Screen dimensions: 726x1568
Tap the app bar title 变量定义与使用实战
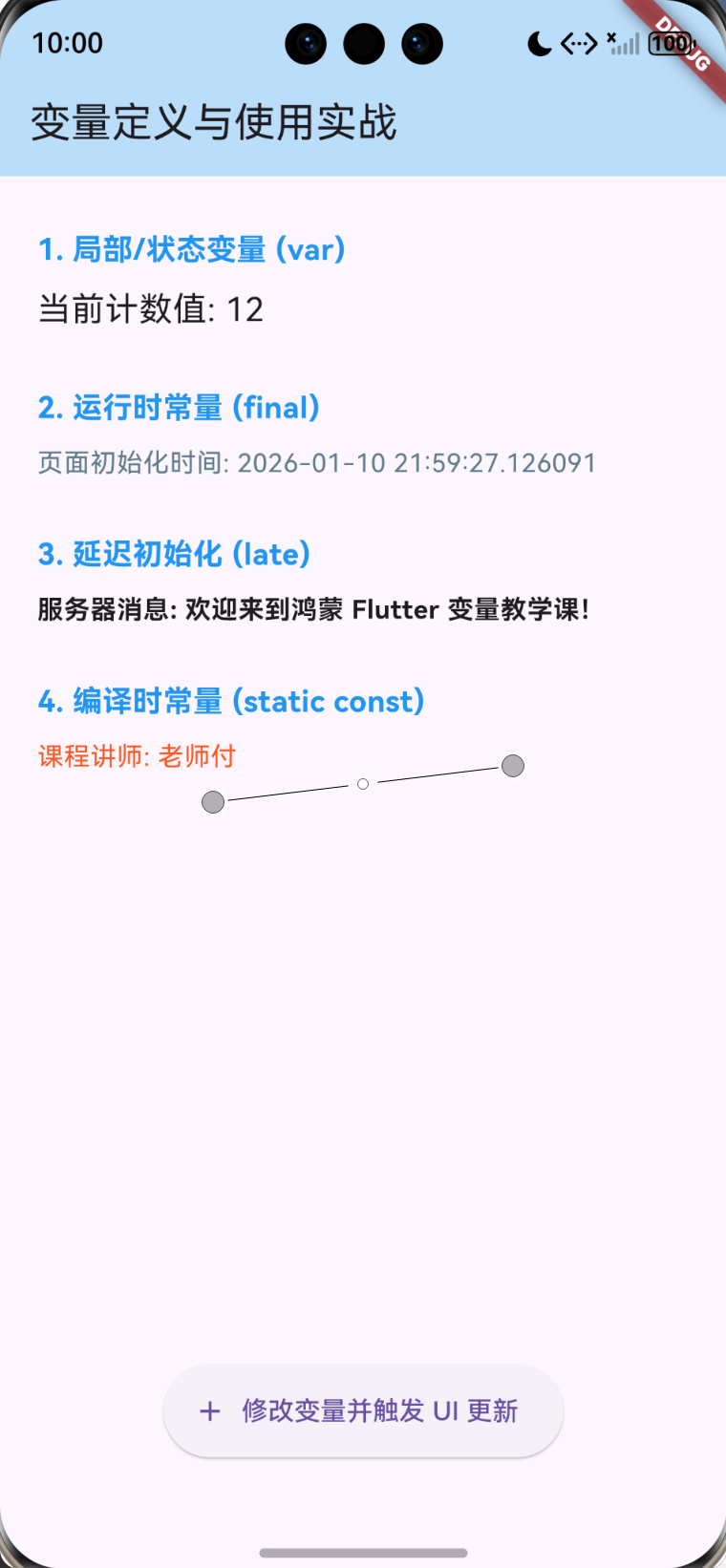(215, 124)
